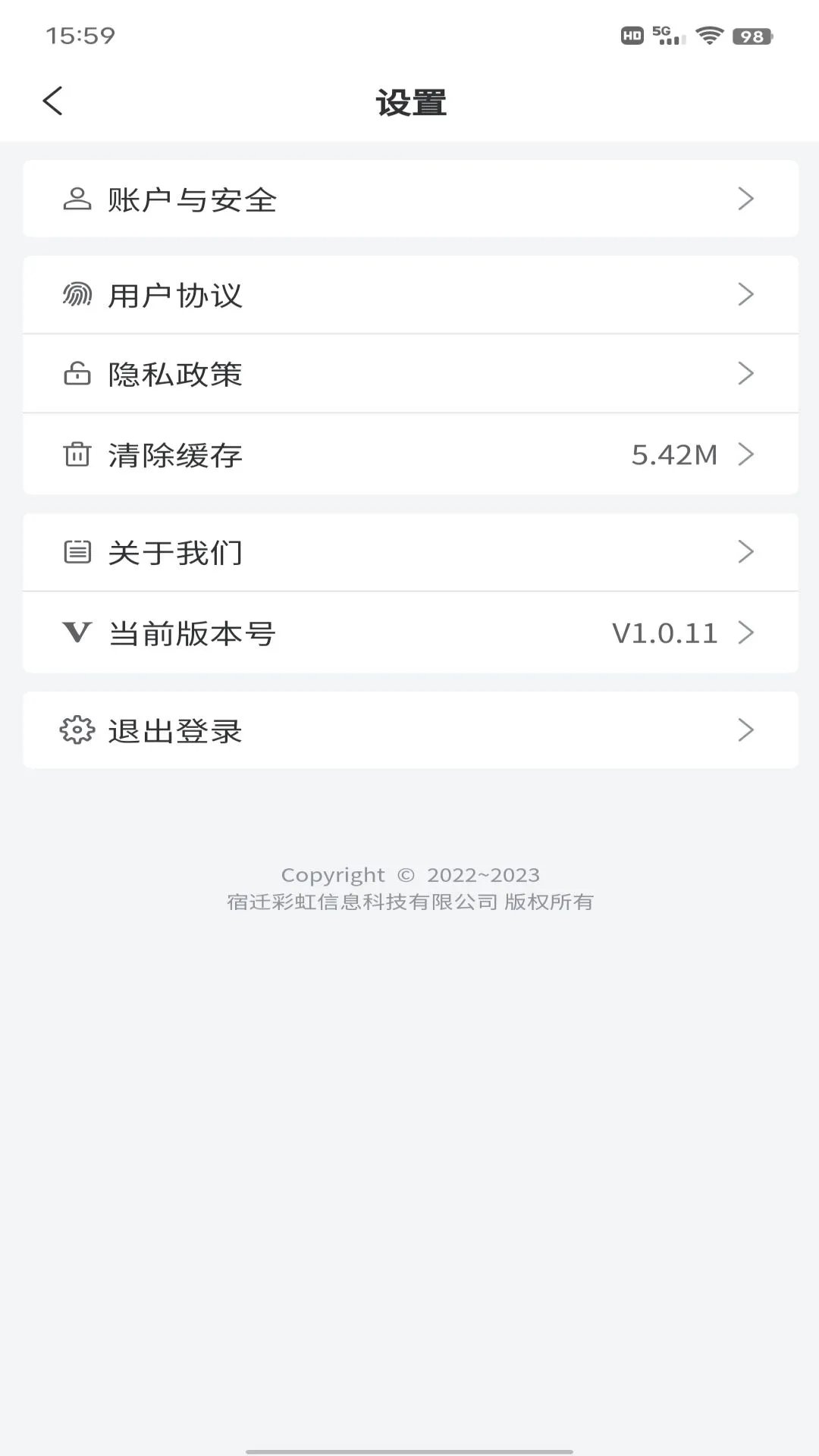
Task: Open 隐私政策 using its chevron arrow
Action: (x=748, y=372)
